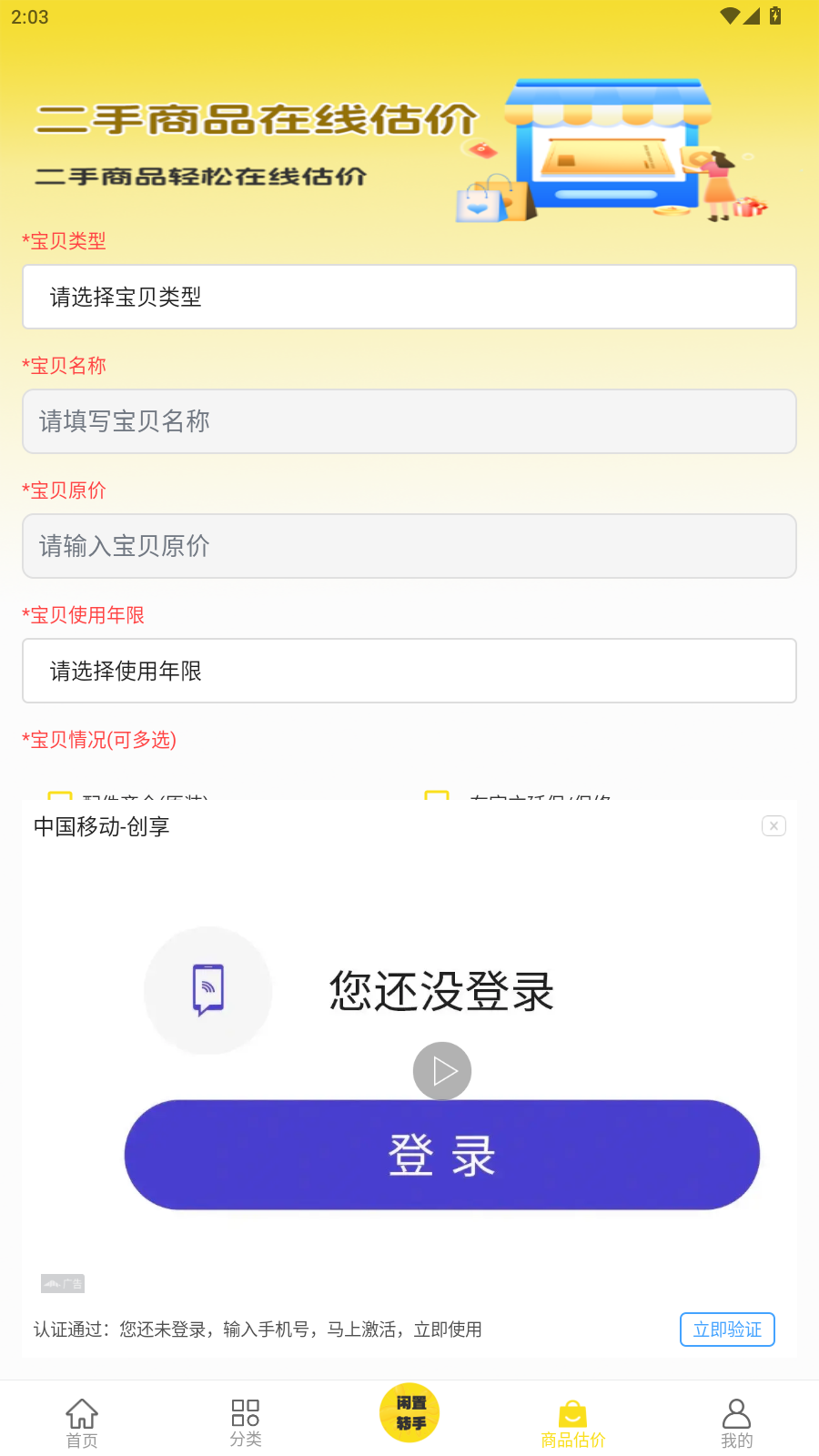Screen dimensions: 819x1456
Task: Open the 我的 profile tab
Action: [x=736, y=1422]
